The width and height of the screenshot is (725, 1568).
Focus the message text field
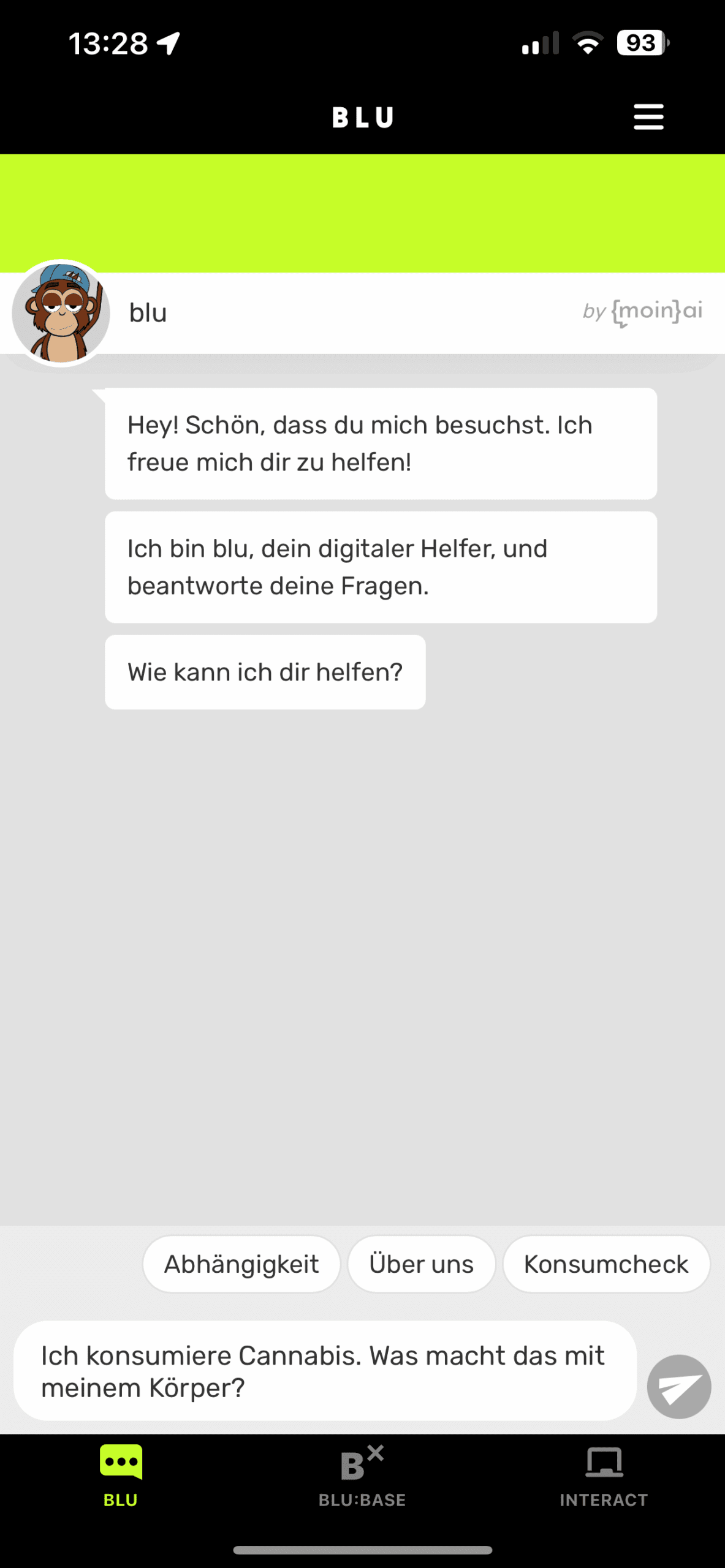click(325, 1371)
